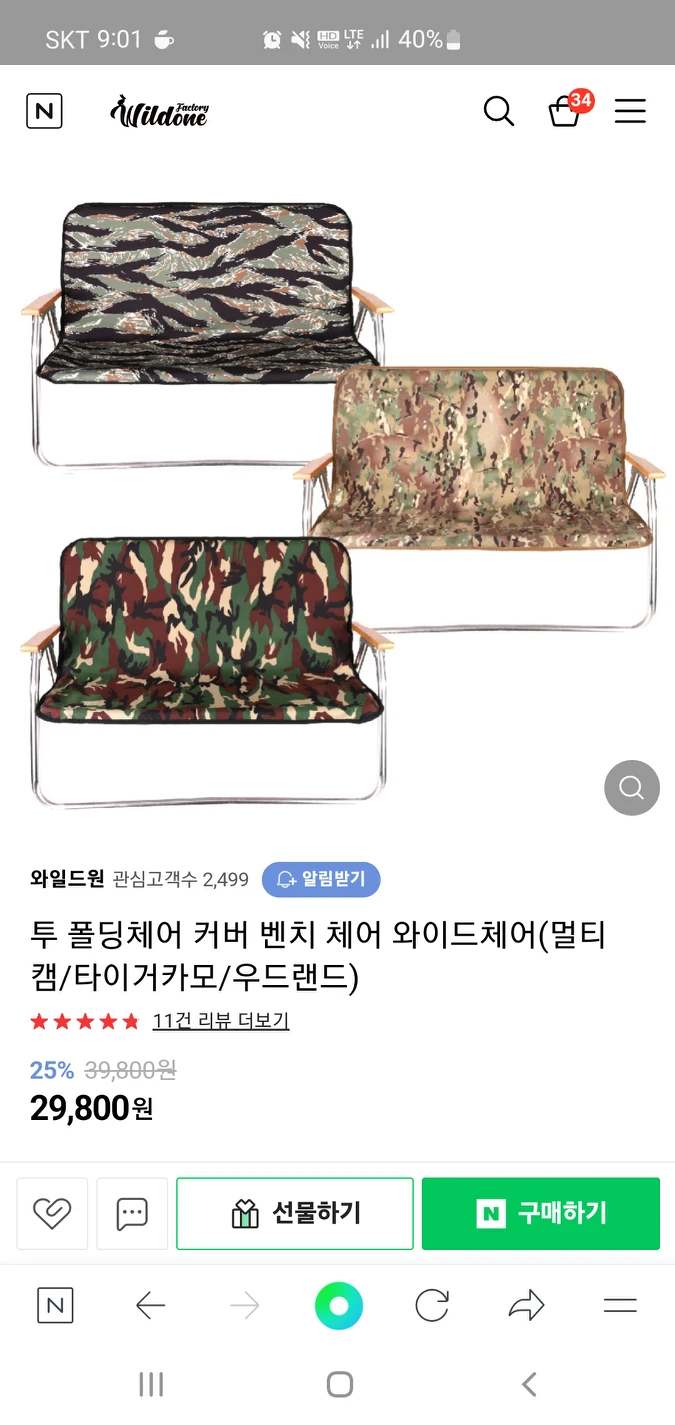This screenshot has height=1425, width=675.
Task: Add the product to the wishlist with the heart icon
Action: tap(52, 1213)
